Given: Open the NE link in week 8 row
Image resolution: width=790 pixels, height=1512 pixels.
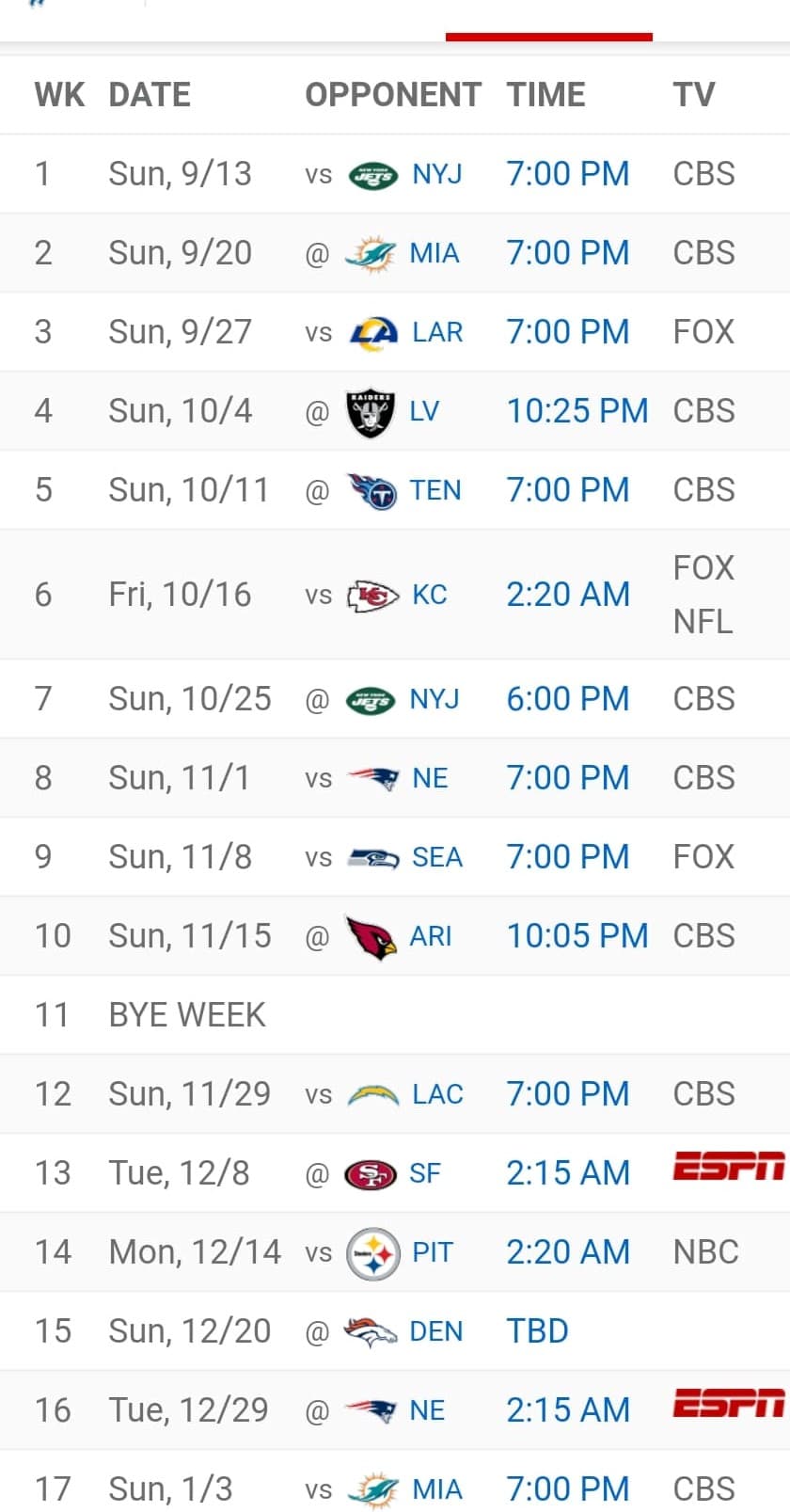Looking at the screenshot, I should (x=430, y=778).
